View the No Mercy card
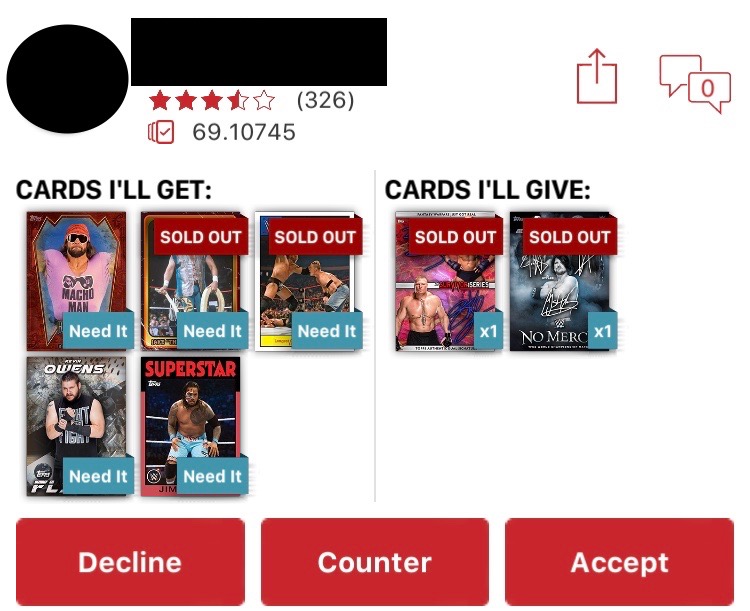Screen dimensions: 750x611 click(x=561, y=280)
